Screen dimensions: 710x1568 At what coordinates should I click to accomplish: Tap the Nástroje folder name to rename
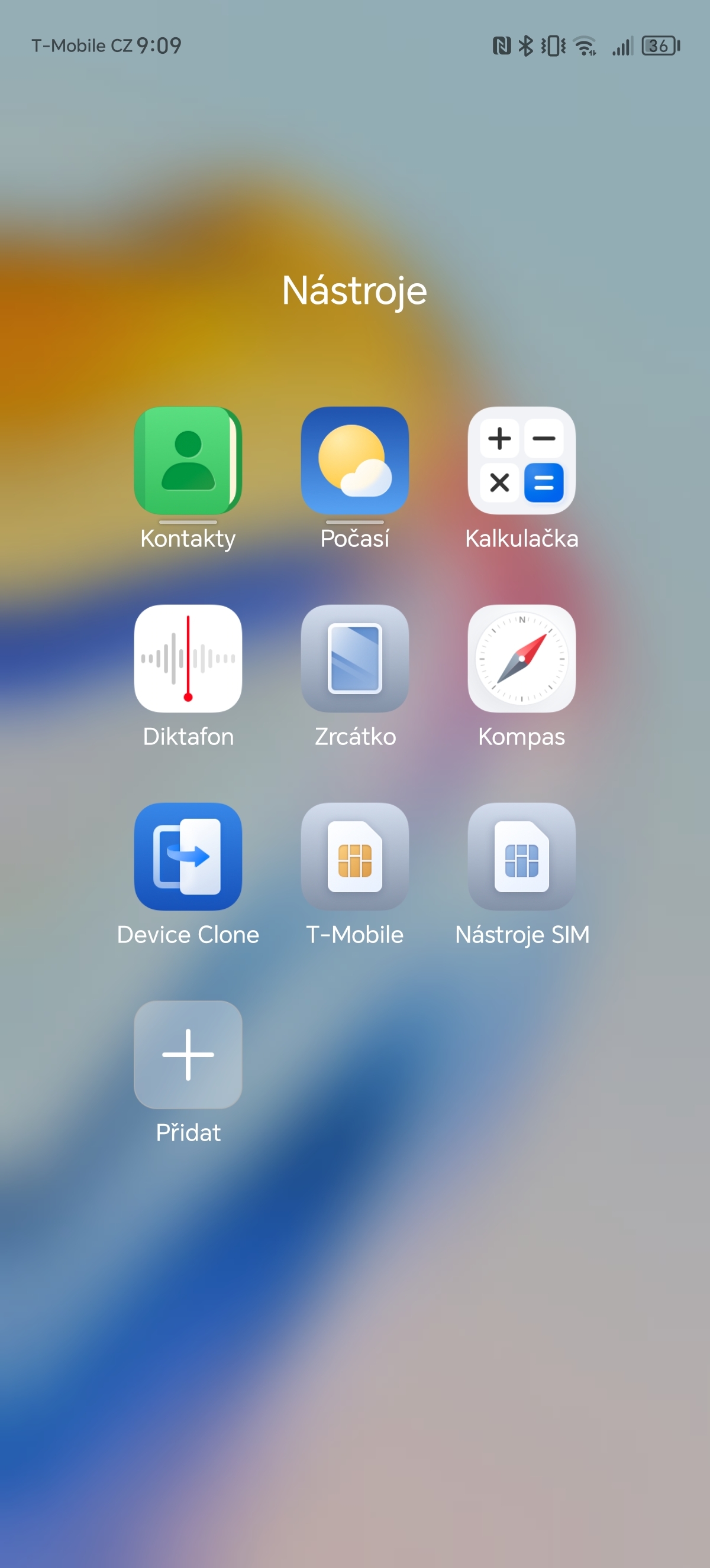pos(354,290)
